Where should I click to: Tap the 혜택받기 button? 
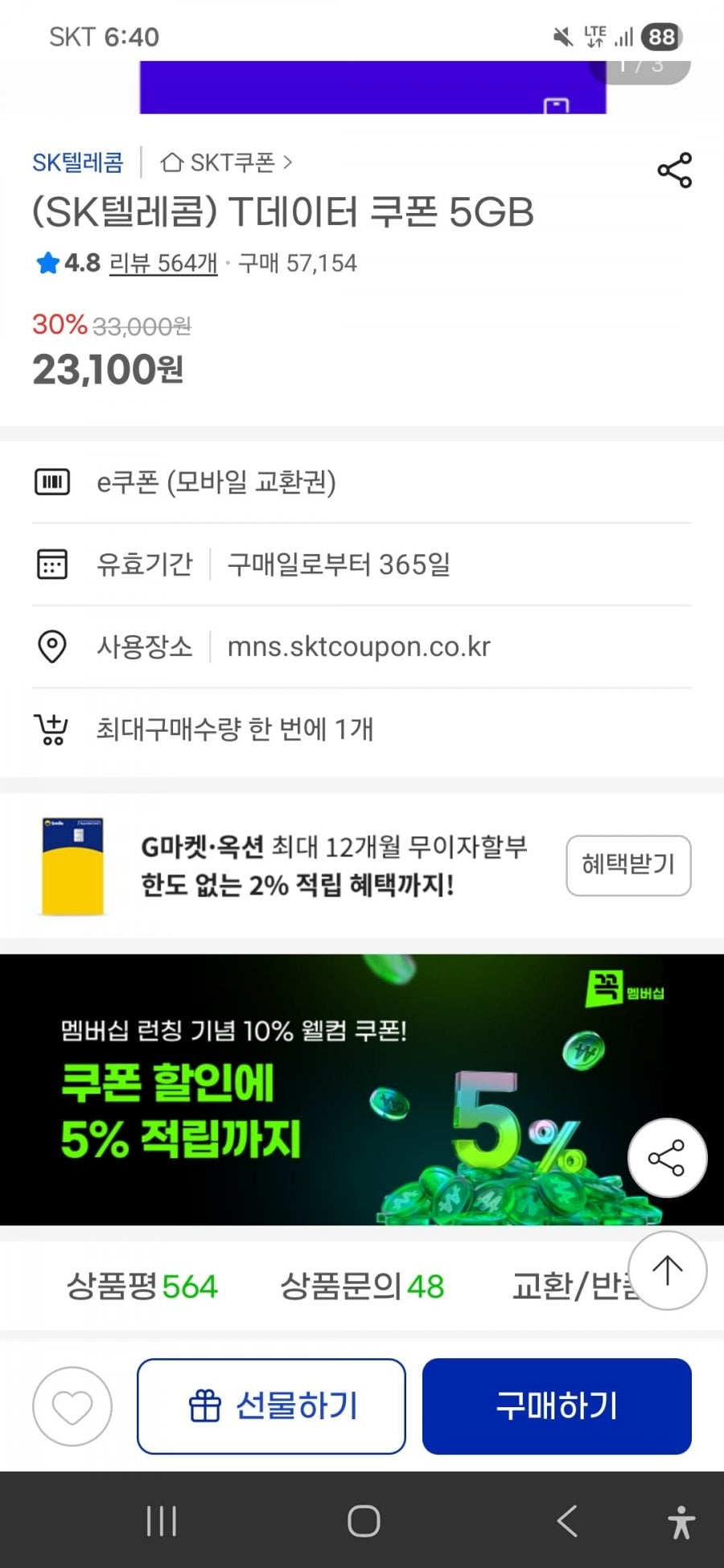628,865
